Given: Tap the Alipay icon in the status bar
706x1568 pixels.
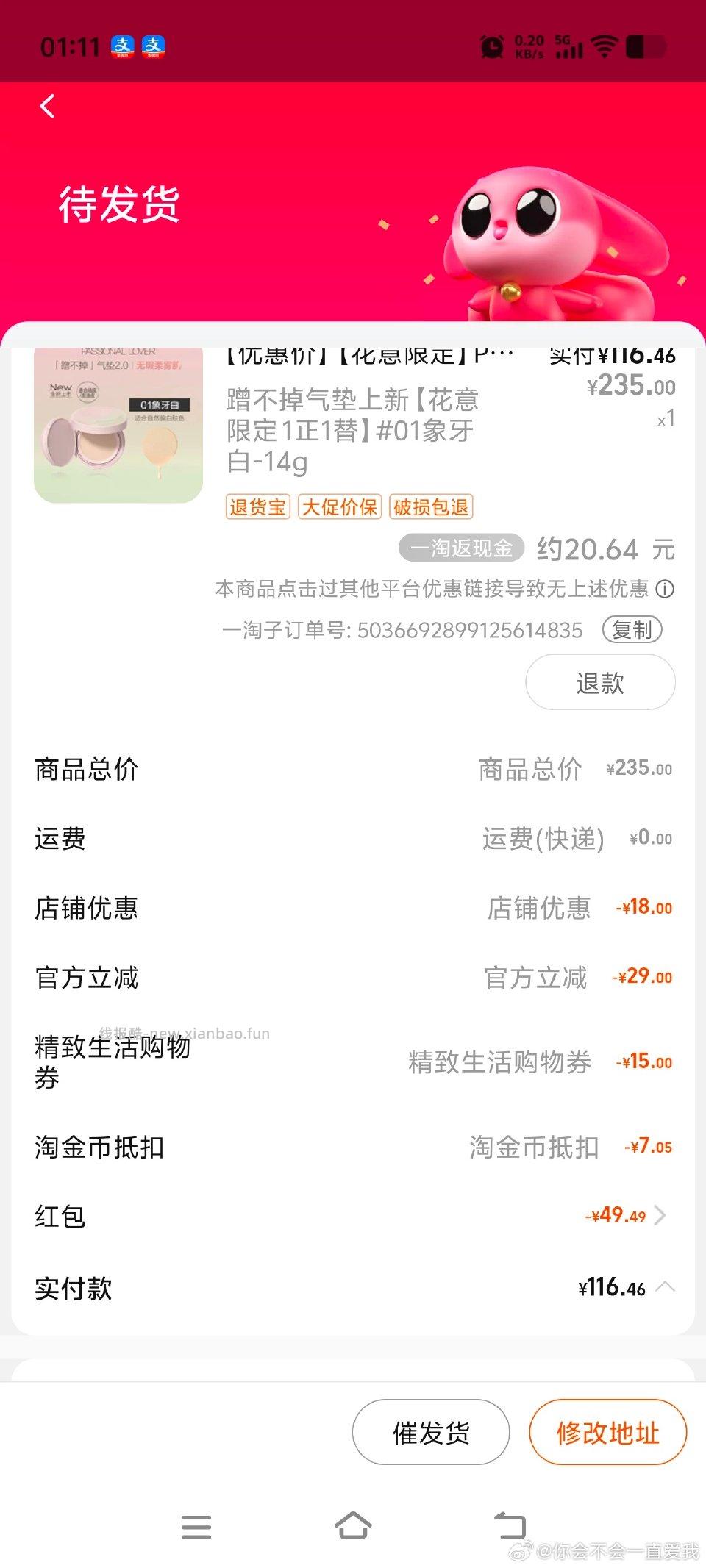Looking at the screenshot, I should point(122,46).
